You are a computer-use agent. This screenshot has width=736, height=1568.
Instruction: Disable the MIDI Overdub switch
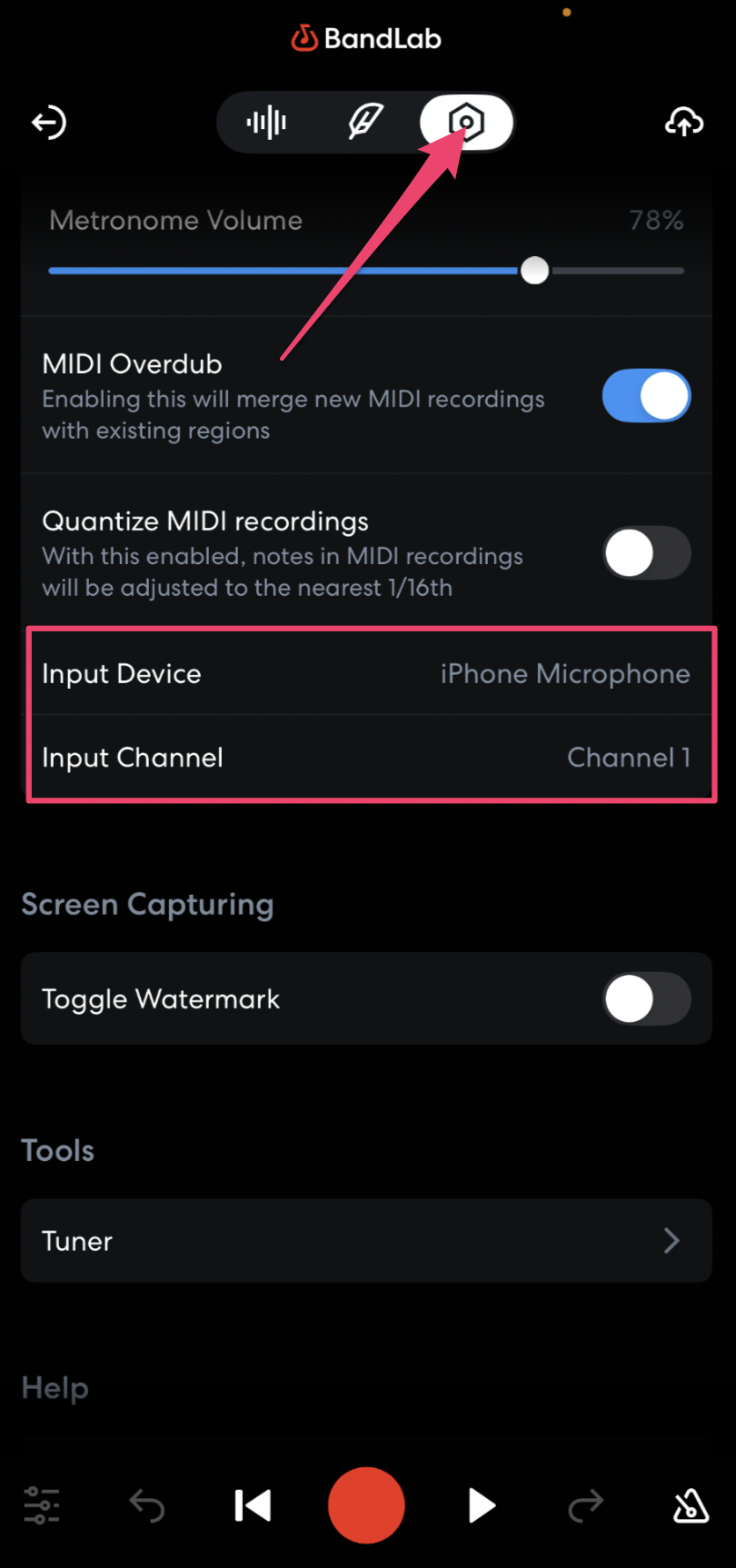(646, 396)
